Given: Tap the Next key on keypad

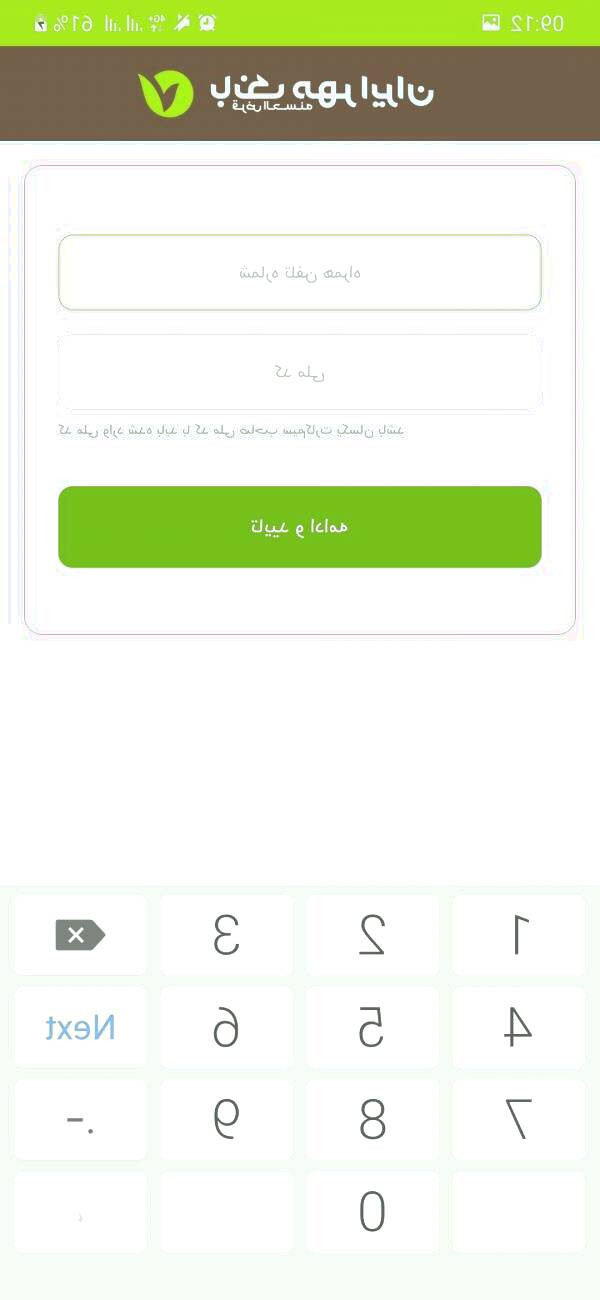Looking at the screenshot, I should tap(80, 1028).
